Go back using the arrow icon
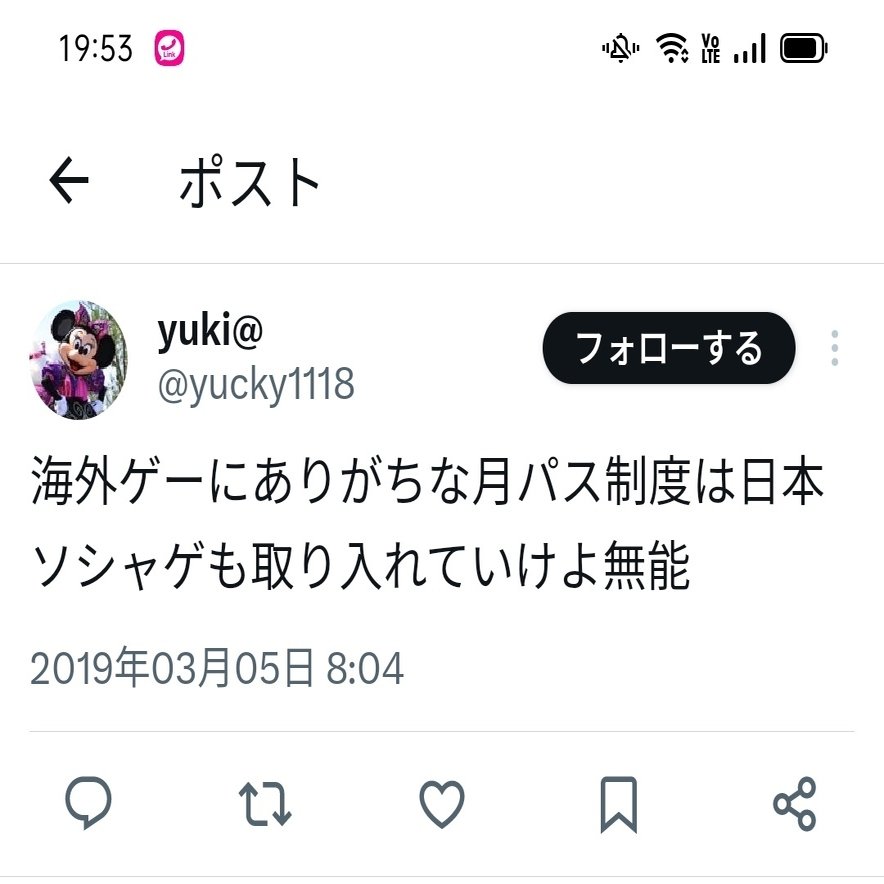Image resolution: width=884 pixels, height=884 pixels. coord(69,182)
